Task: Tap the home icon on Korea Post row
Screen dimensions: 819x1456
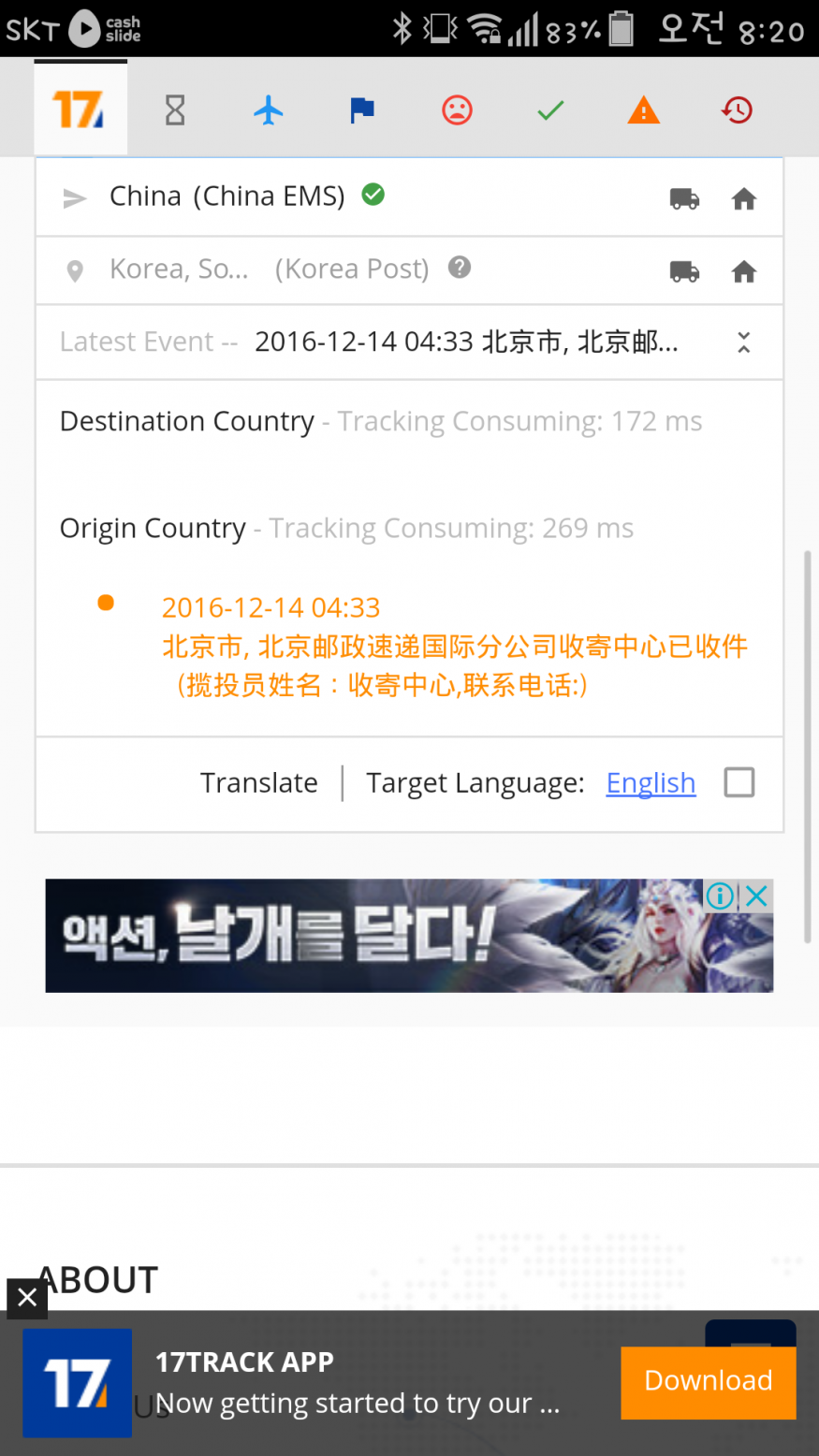Action: 744,271
